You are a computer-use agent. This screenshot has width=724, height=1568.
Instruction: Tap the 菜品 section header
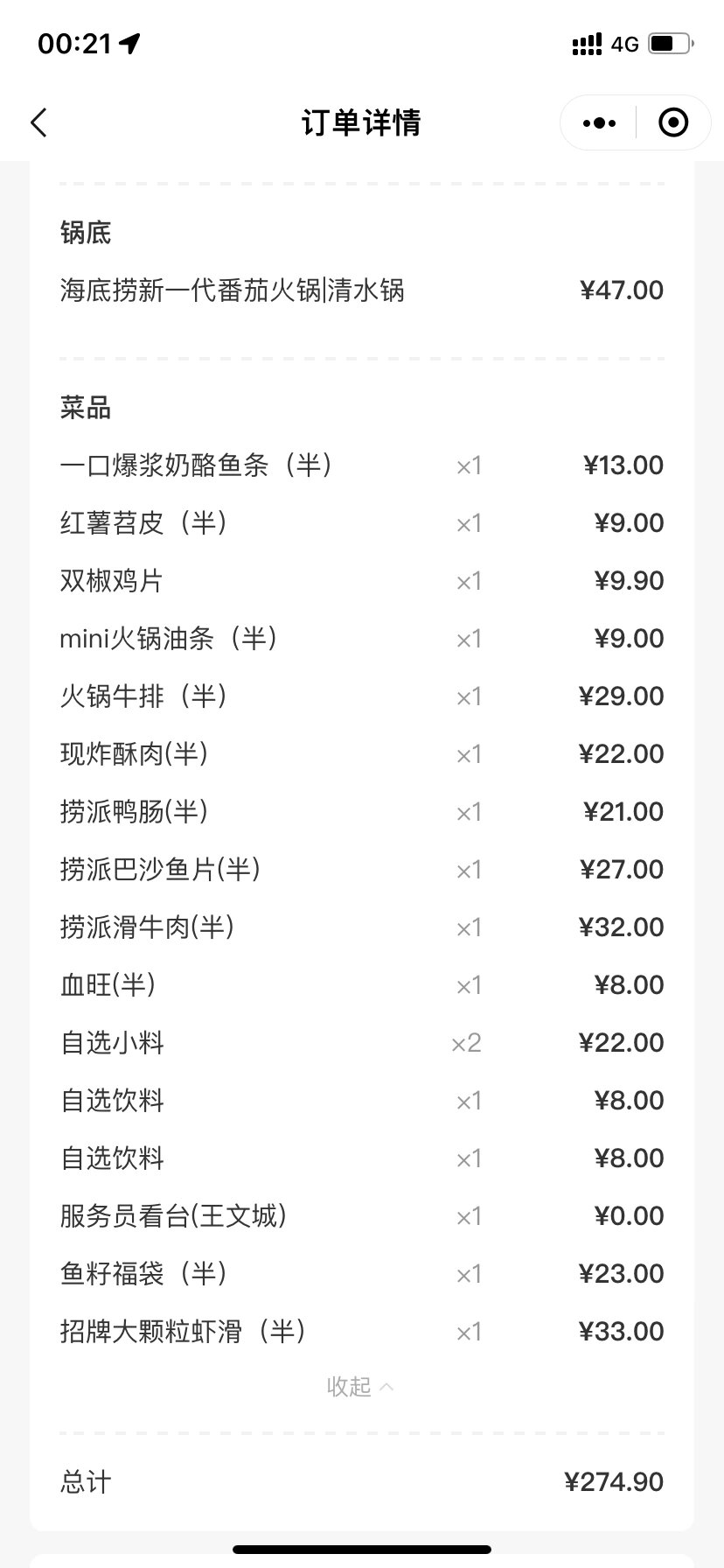pos(84,408)
